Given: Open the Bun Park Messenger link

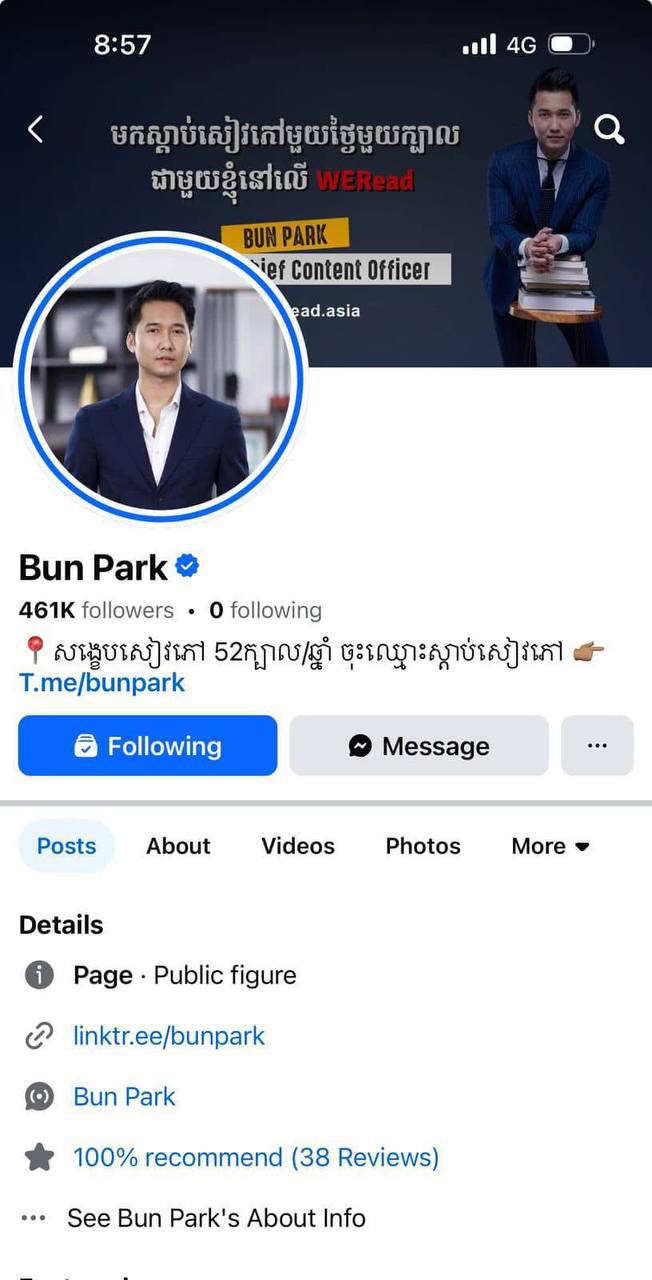Looking at the screenshot, I should click(124, 1097).
